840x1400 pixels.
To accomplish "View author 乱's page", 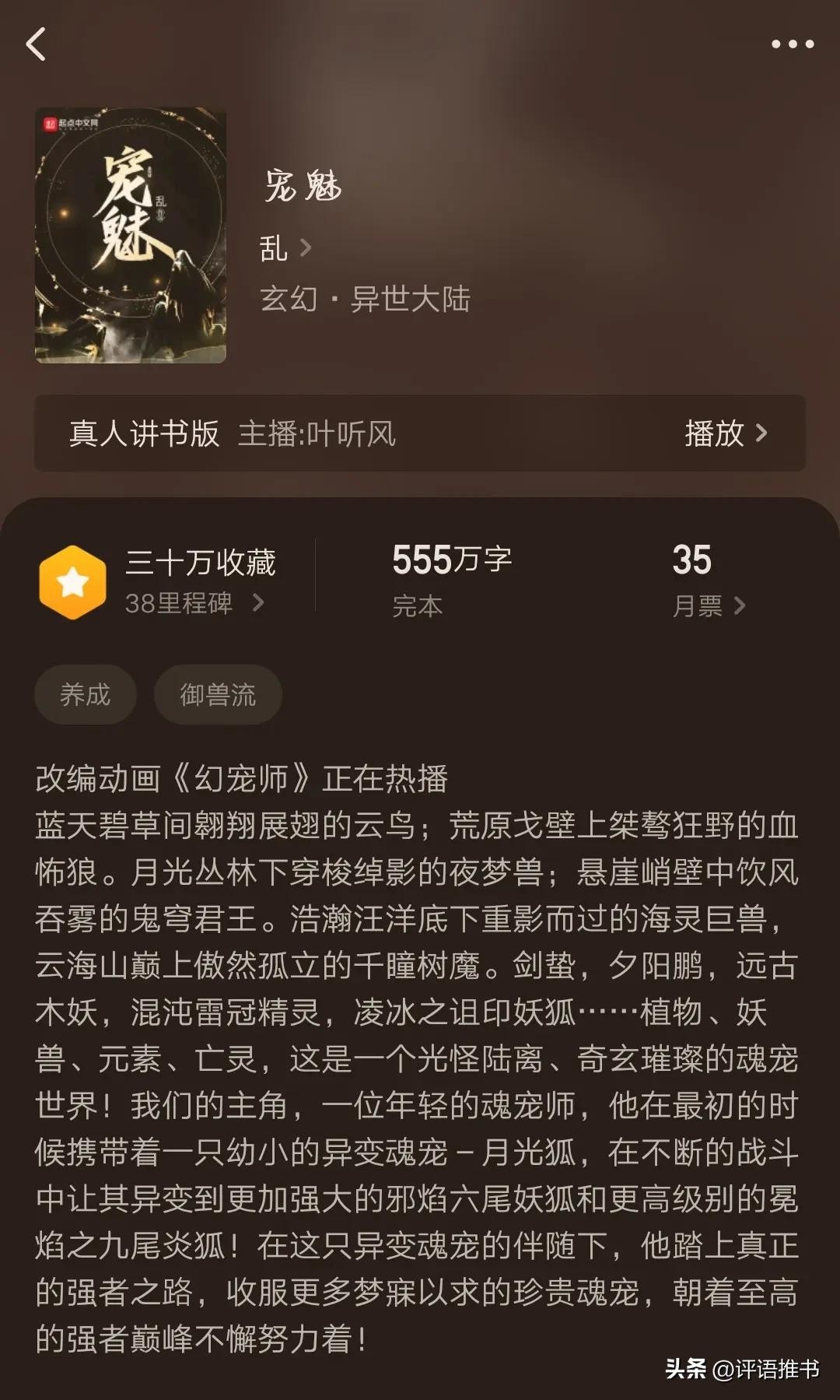I will 285,249.
